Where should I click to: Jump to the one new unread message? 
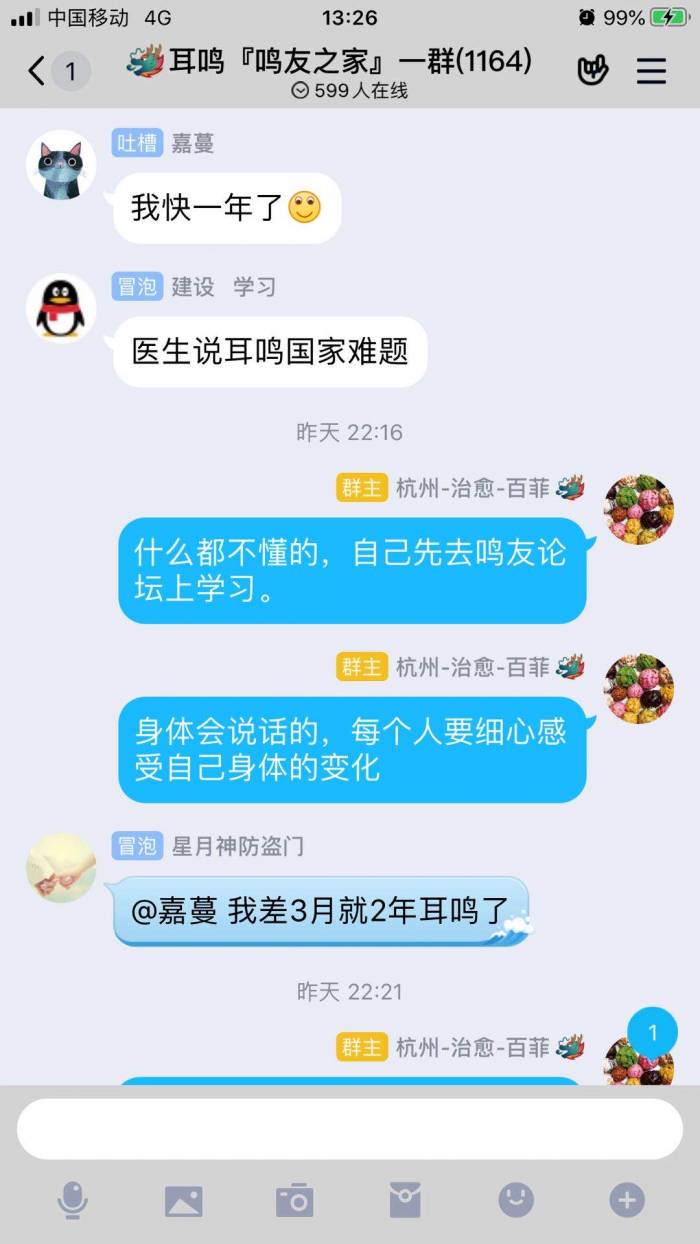coord(652,1032)
